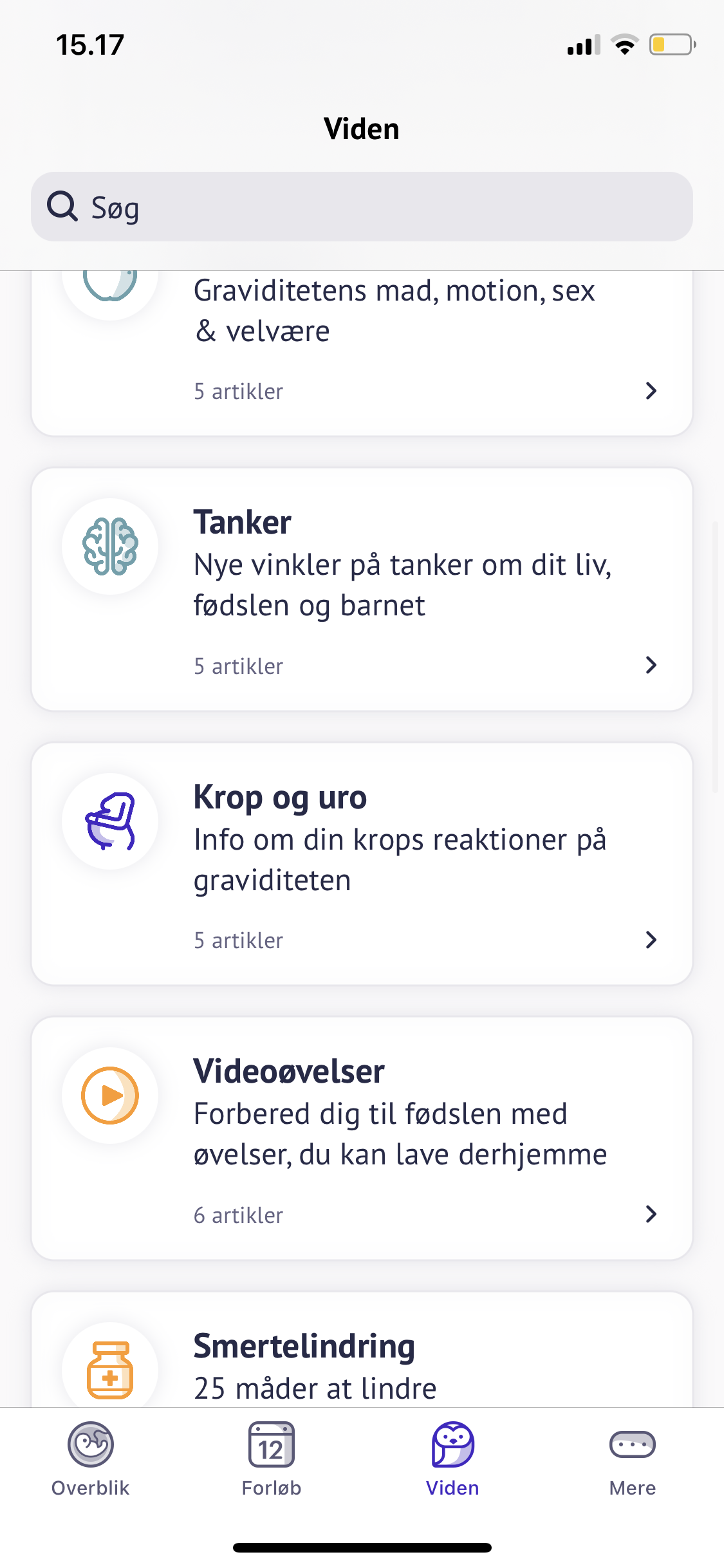
Task: Switch to the Overblik tab
Action: [91, 1459]
